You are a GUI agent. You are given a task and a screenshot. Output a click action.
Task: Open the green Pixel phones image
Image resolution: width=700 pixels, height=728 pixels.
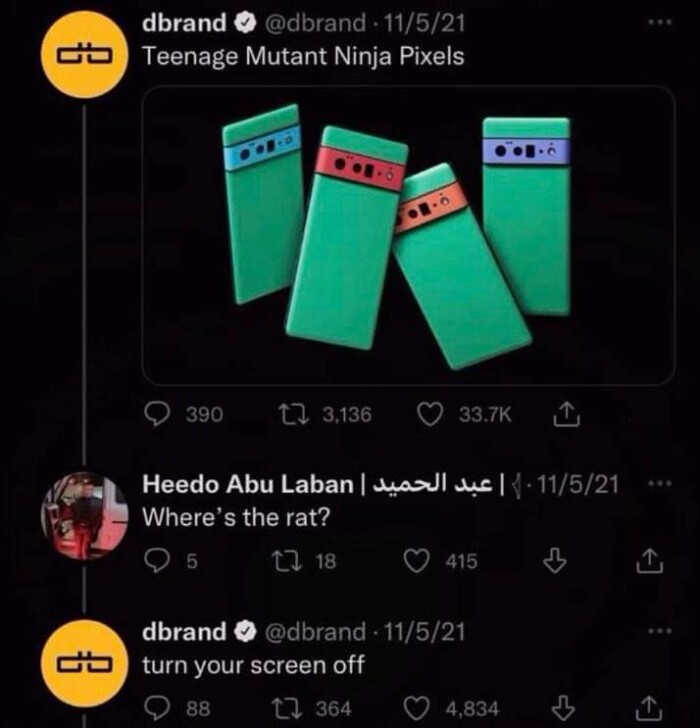(408, 235)
